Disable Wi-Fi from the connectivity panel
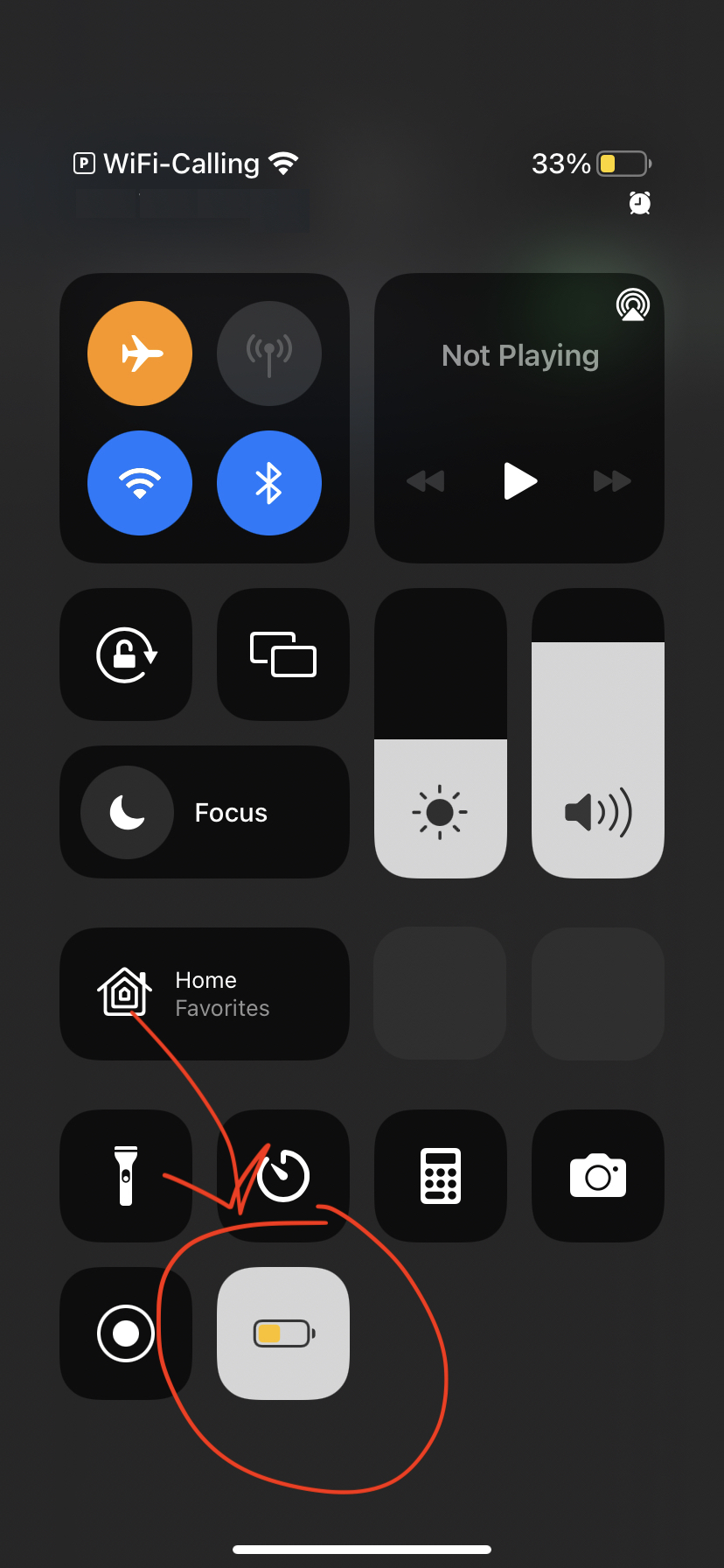Viewport: 724px width, 1568px height. coord(140,483)
